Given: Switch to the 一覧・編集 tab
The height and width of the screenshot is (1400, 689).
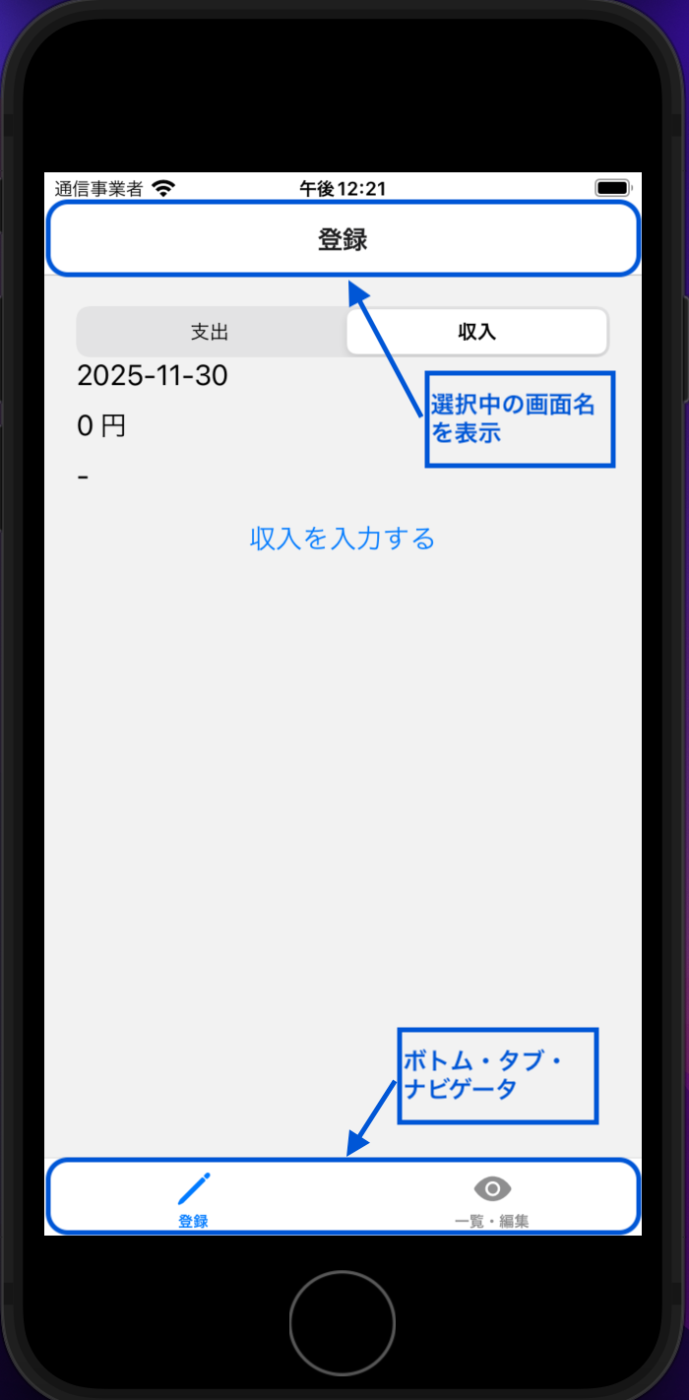Looking at the screenshot, I should pyautogui.click(x=491, y=1198).
